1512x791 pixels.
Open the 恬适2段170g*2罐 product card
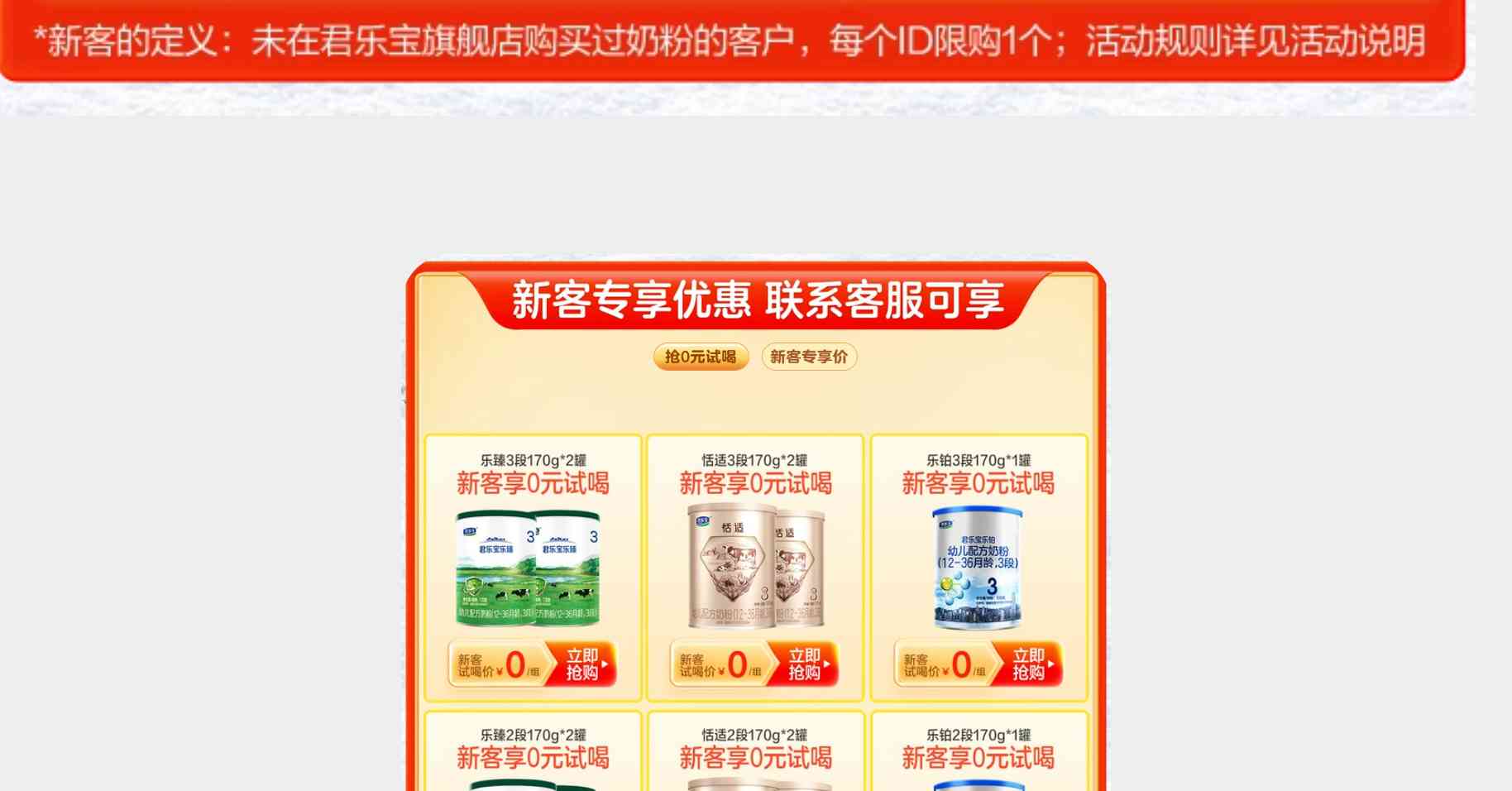point(755,753)
